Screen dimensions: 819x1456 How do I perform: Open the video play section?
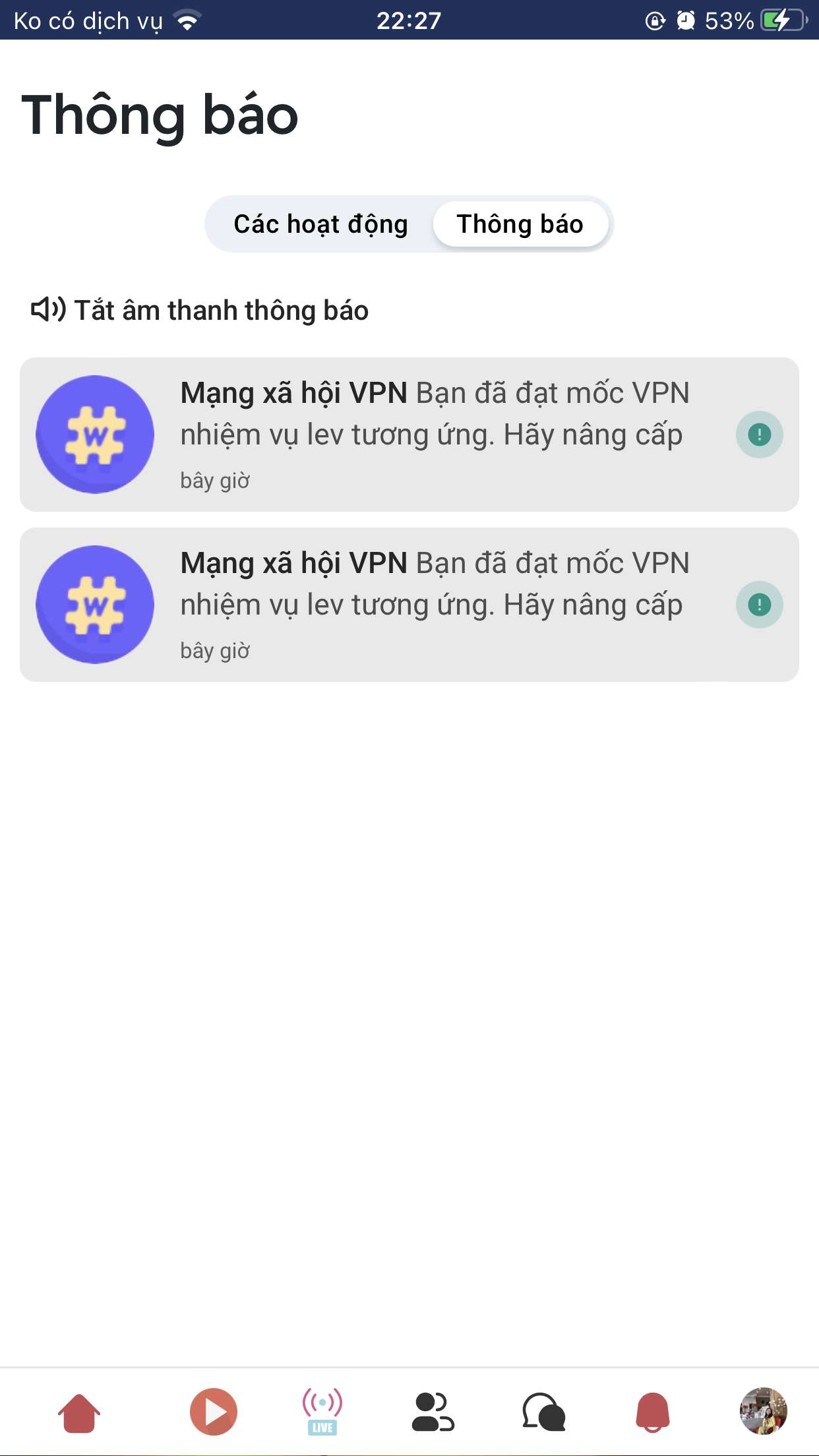point(213,1412)
